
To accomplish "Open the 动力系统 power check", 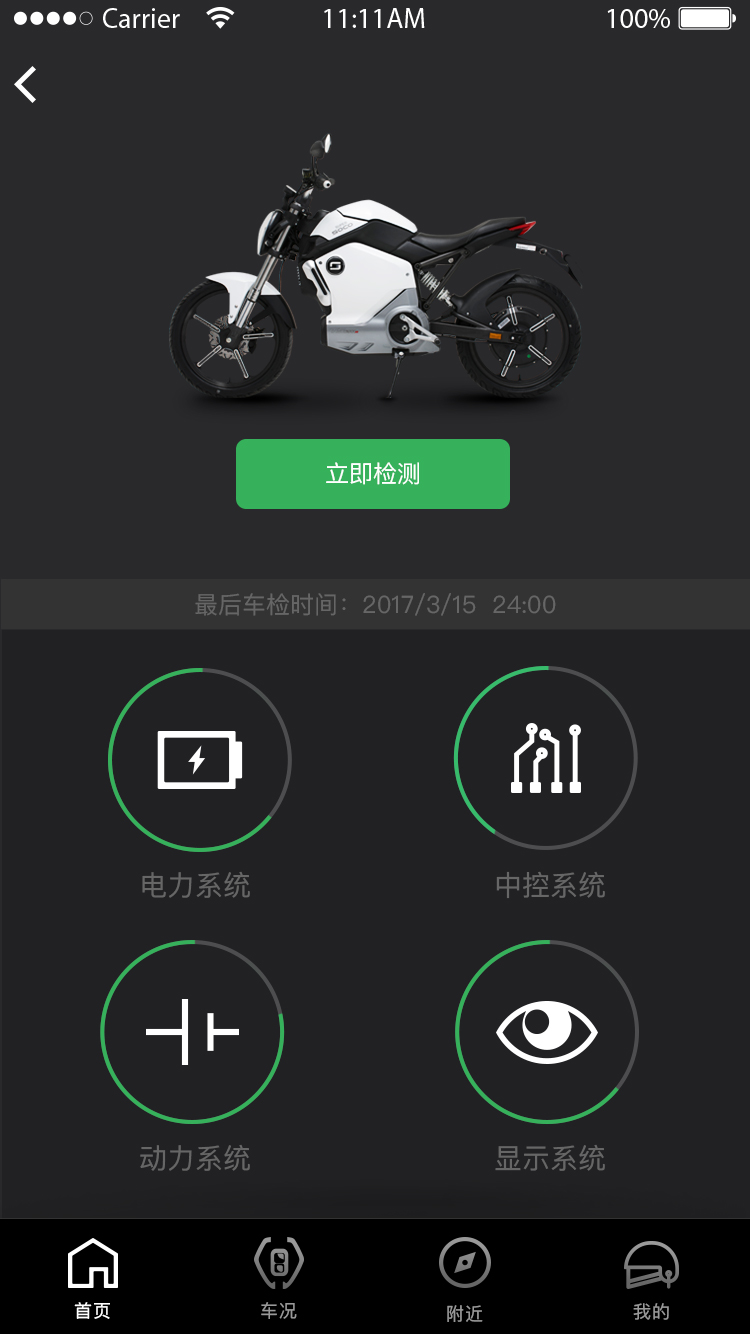I will [x=192, y=1031].
